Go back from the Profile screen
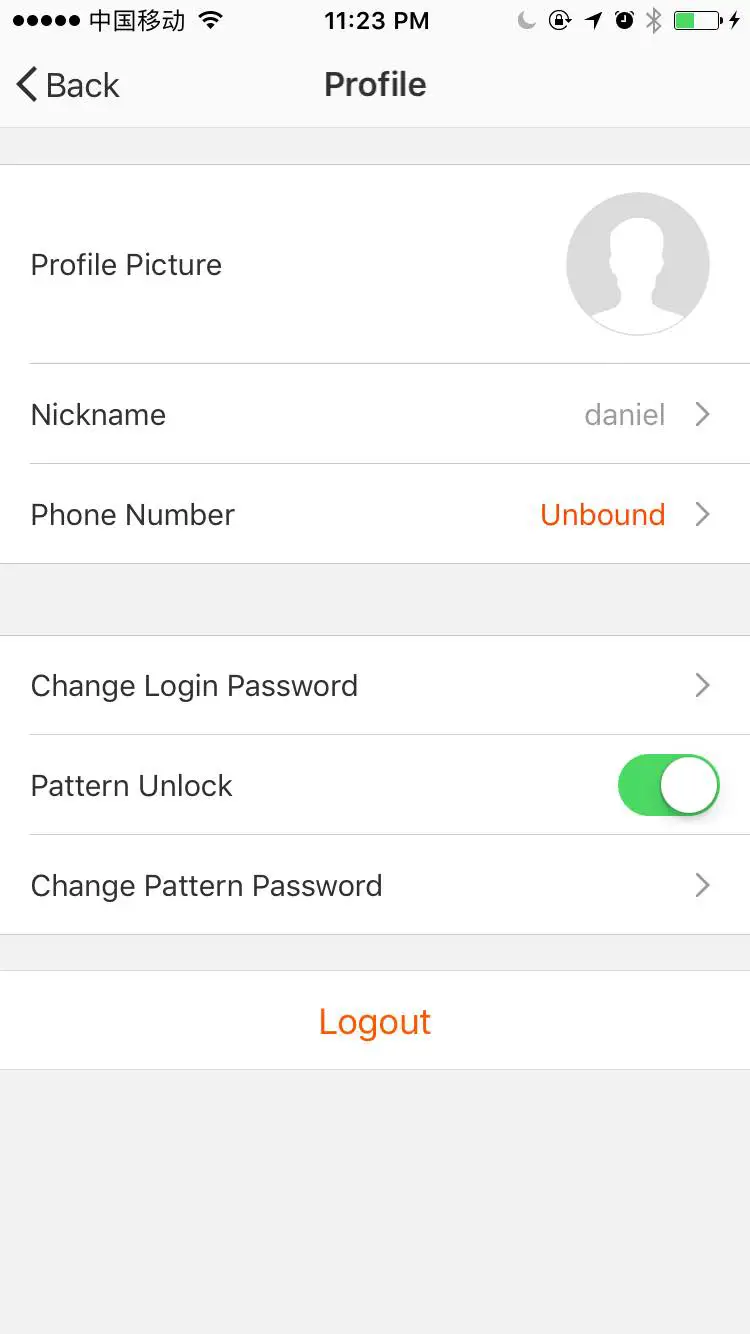 click(68, 85)
